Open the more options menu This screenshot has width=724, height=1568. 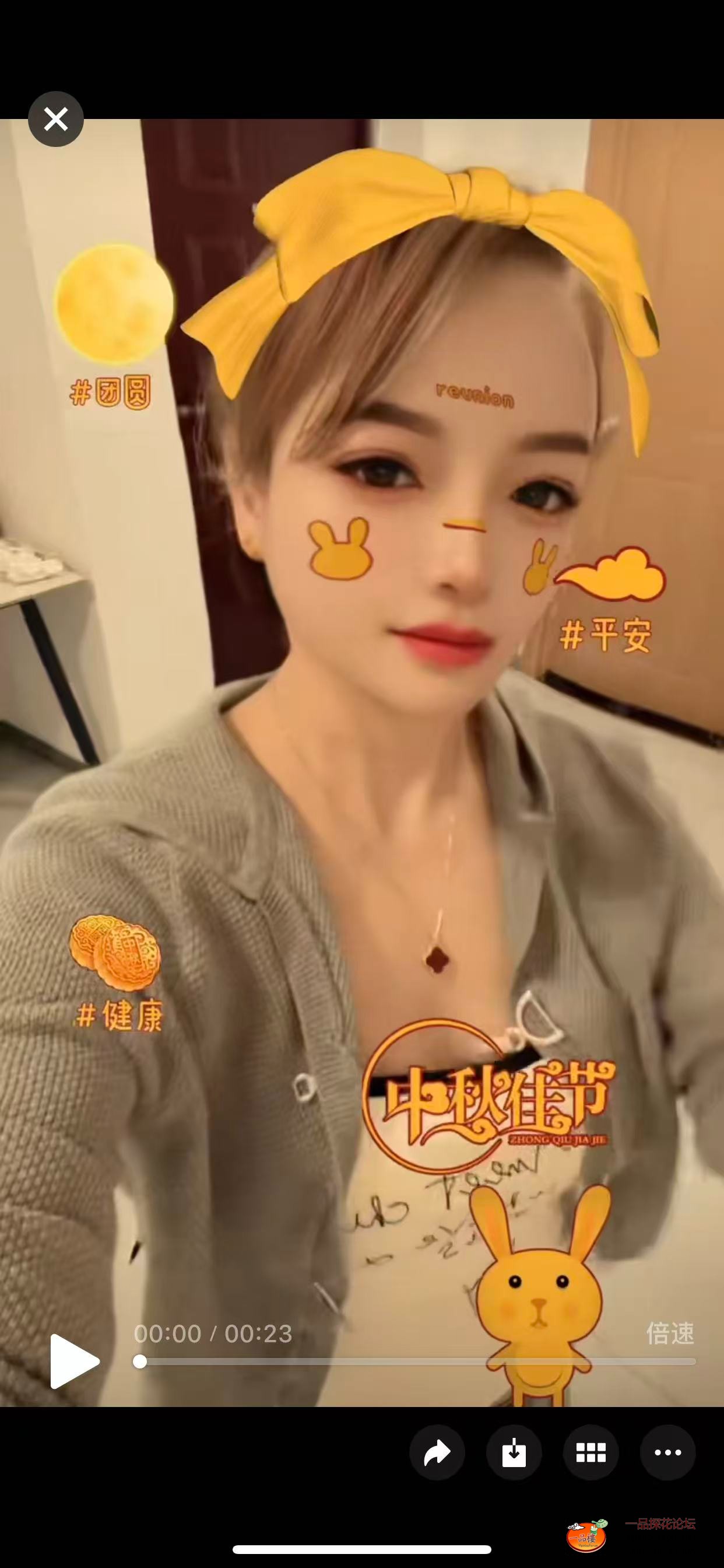(x=667, y=1453)
